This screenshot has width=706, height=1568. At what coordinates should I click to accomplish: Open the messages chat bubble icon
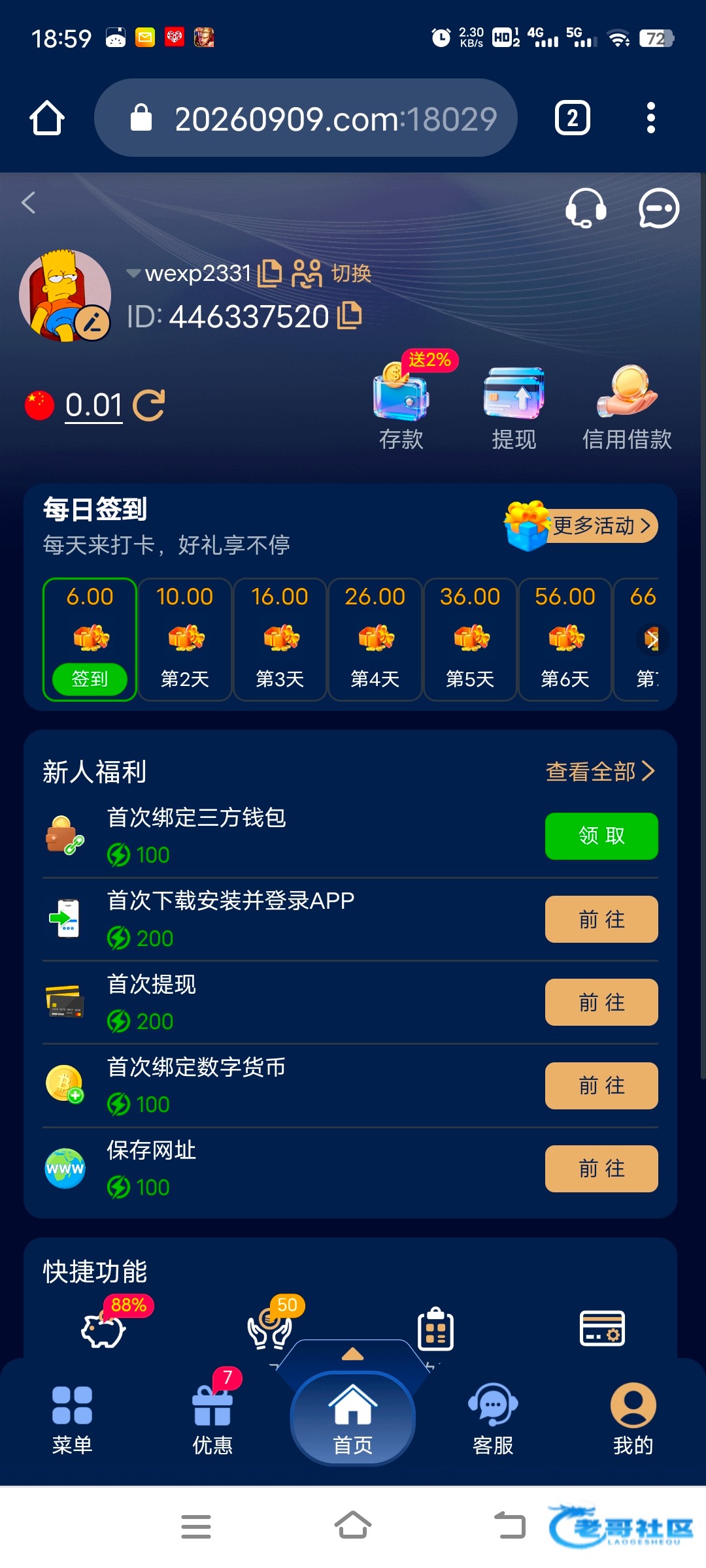pyautogui.click(x=658, y=208)
